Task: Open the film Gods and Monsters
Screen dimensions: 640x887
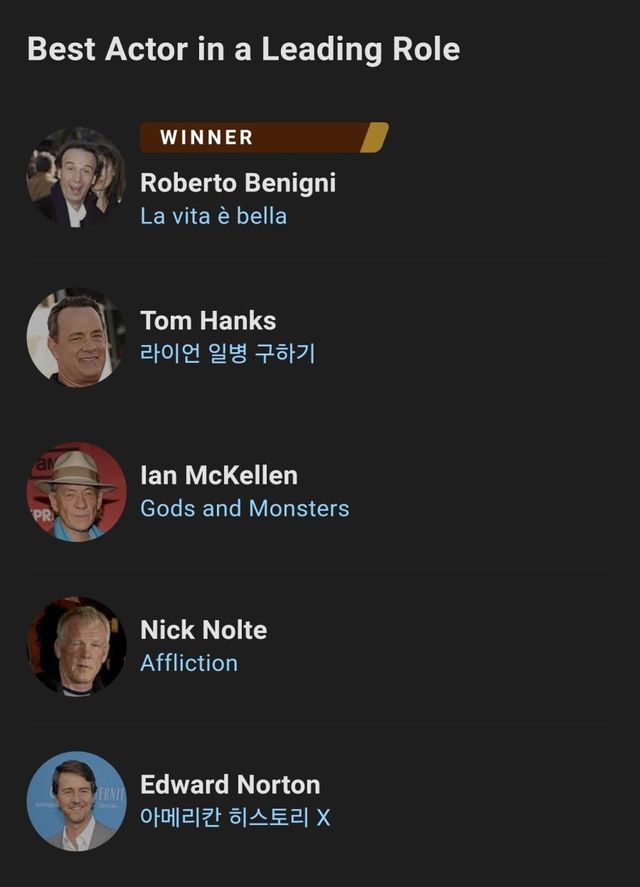Action: point(245,508)
